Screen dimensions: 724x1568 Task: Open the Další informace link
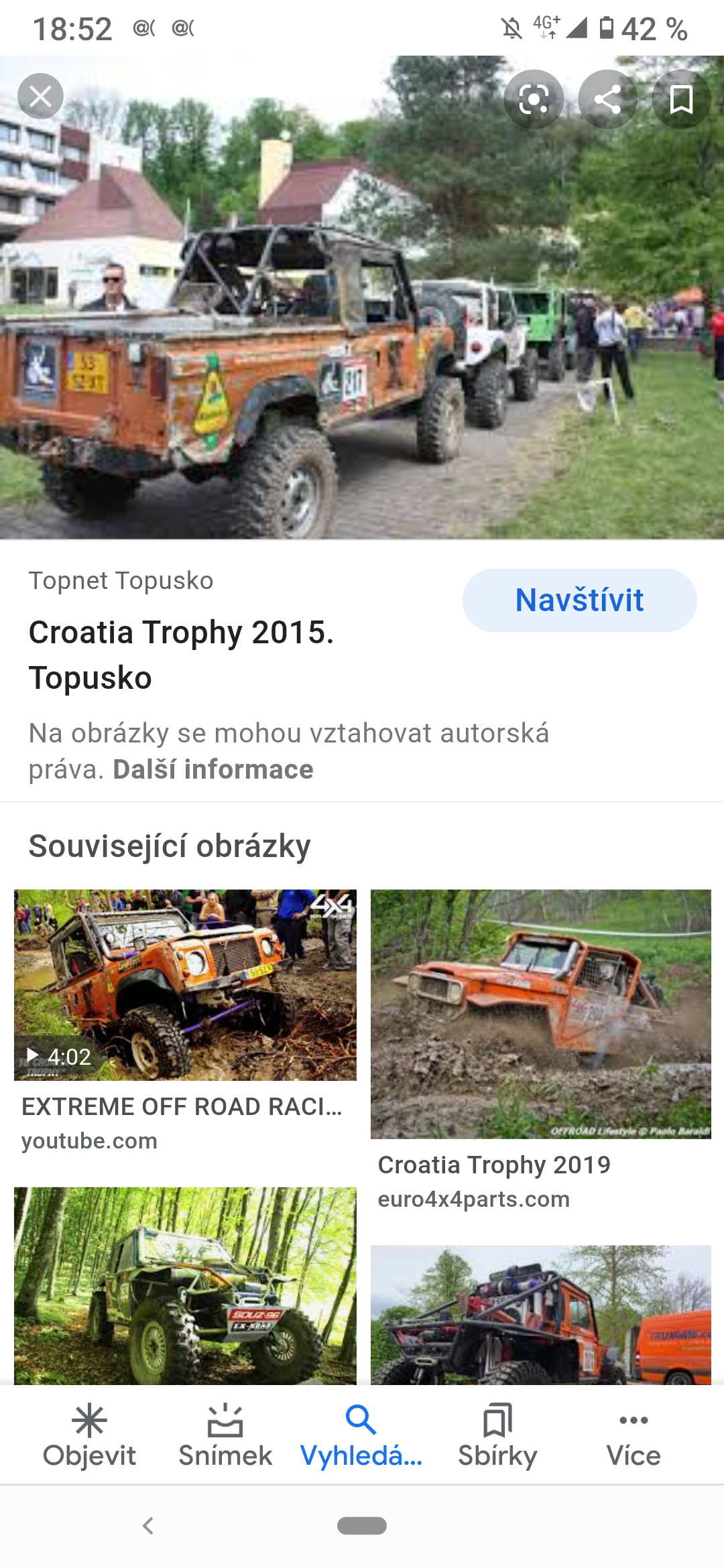click(213, 769)
